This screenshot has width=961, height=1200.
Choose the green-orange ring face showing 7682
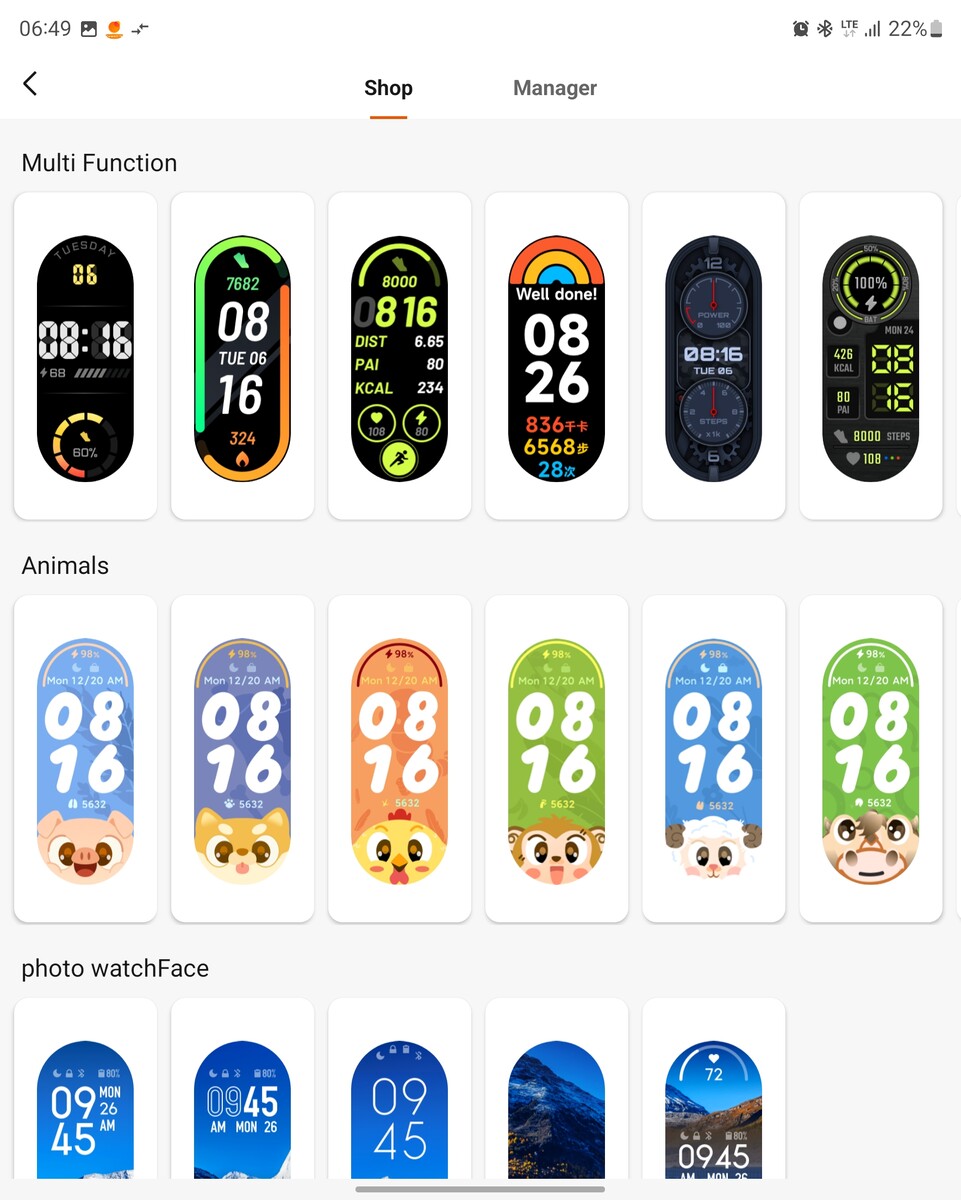242,357
